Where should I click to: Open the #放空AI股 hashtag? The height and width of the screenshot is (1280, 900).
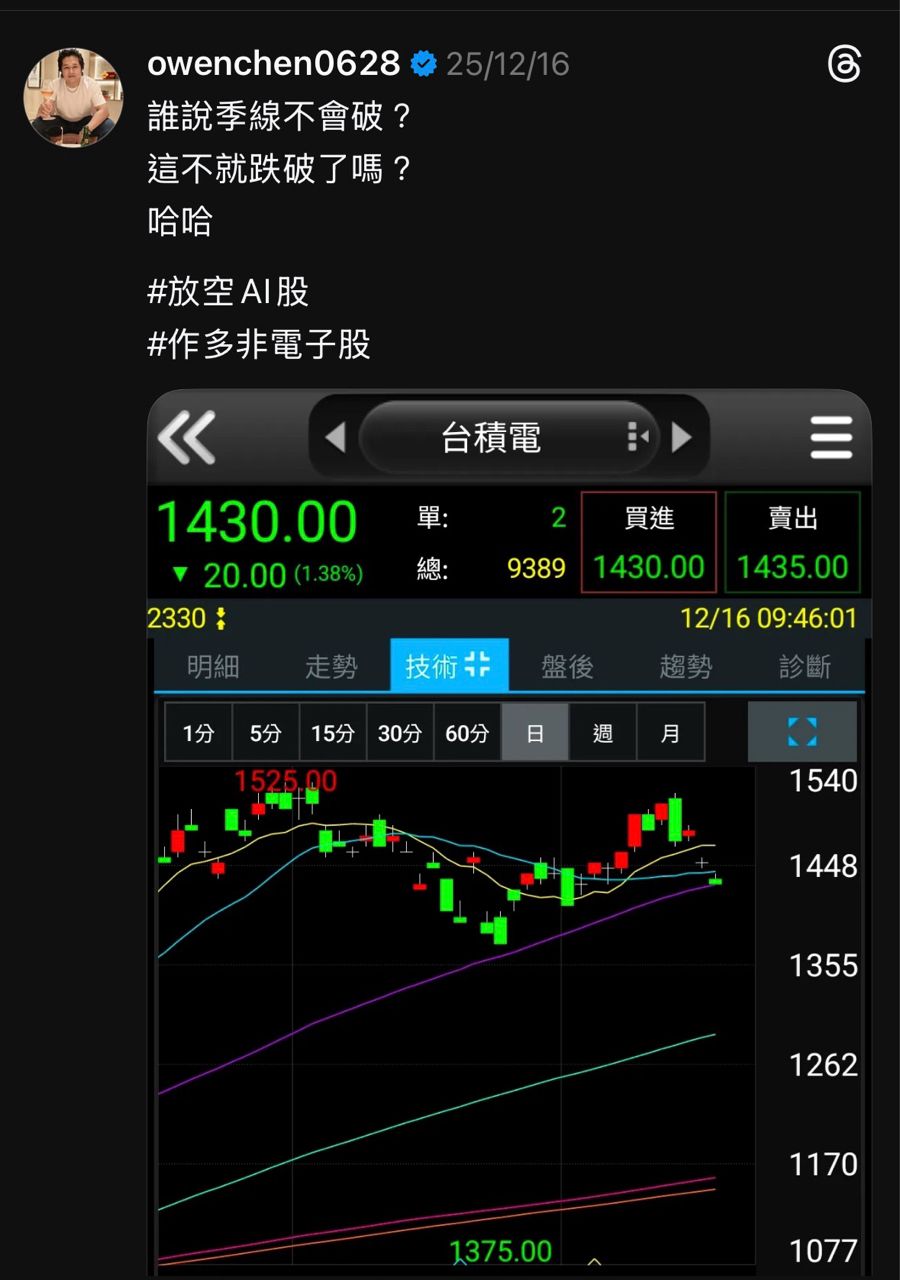(228, 292)
